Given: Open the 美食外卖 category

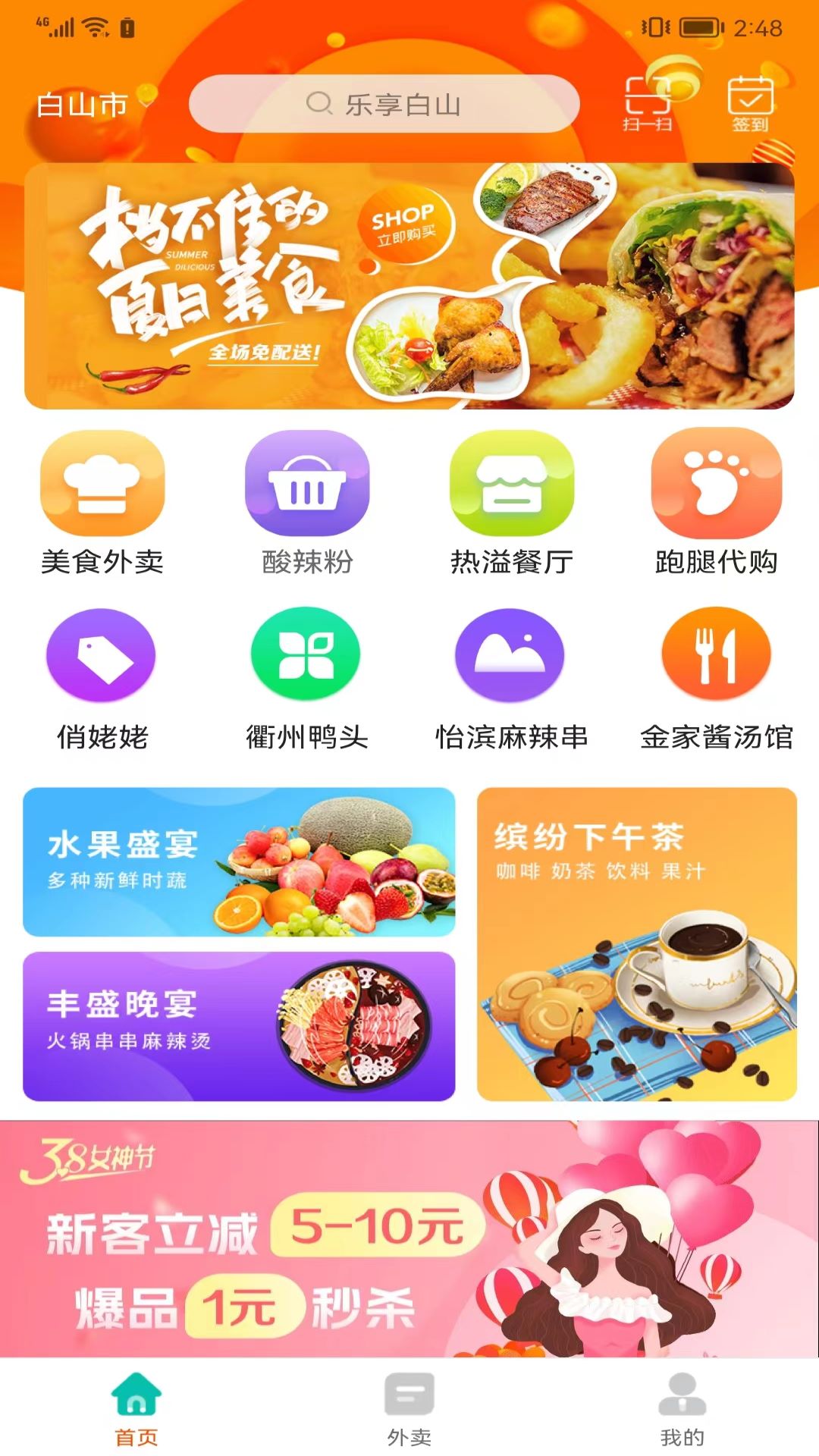Looking at the screenshot, I should click(102, 502).
